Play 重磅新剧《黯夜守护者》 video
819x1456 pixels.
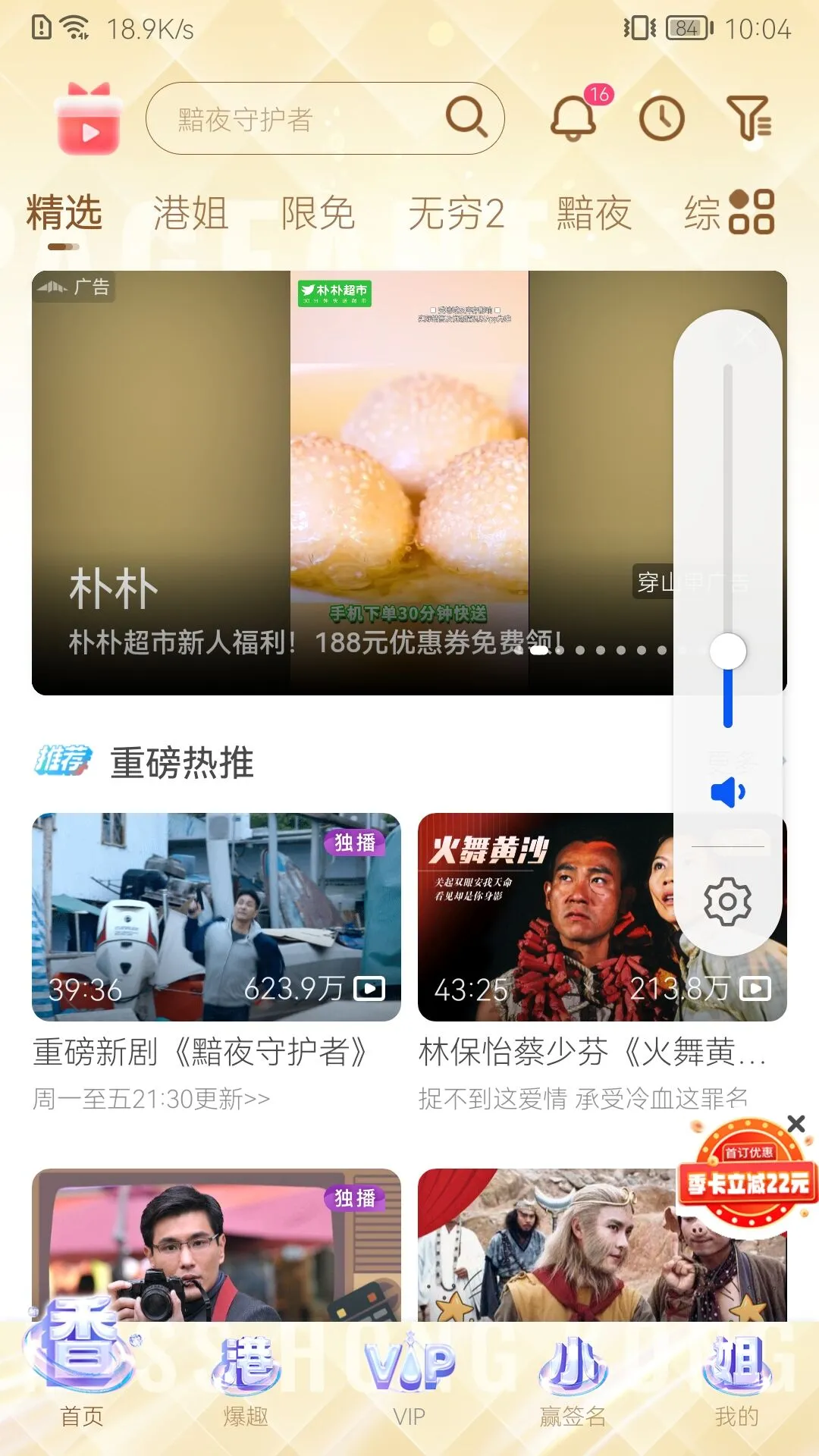[216, 917]
